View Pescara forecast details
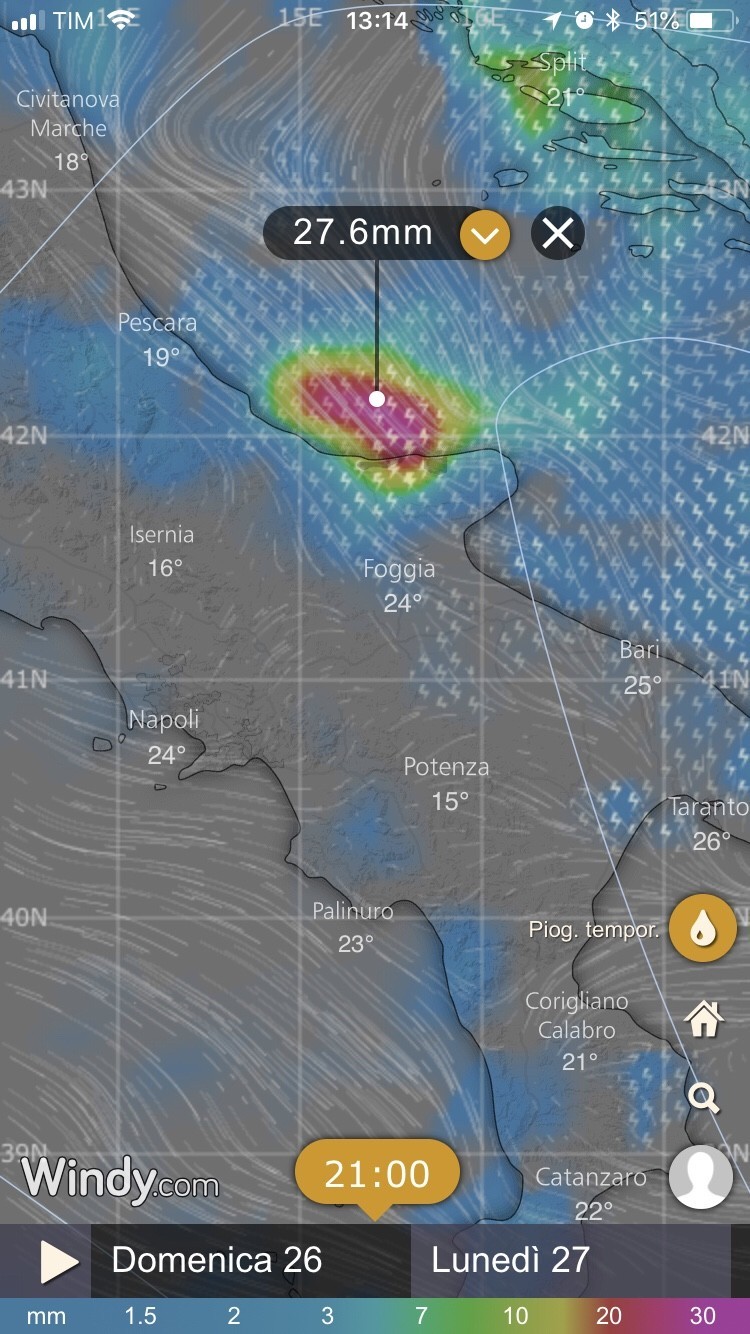 click(158, 339)
